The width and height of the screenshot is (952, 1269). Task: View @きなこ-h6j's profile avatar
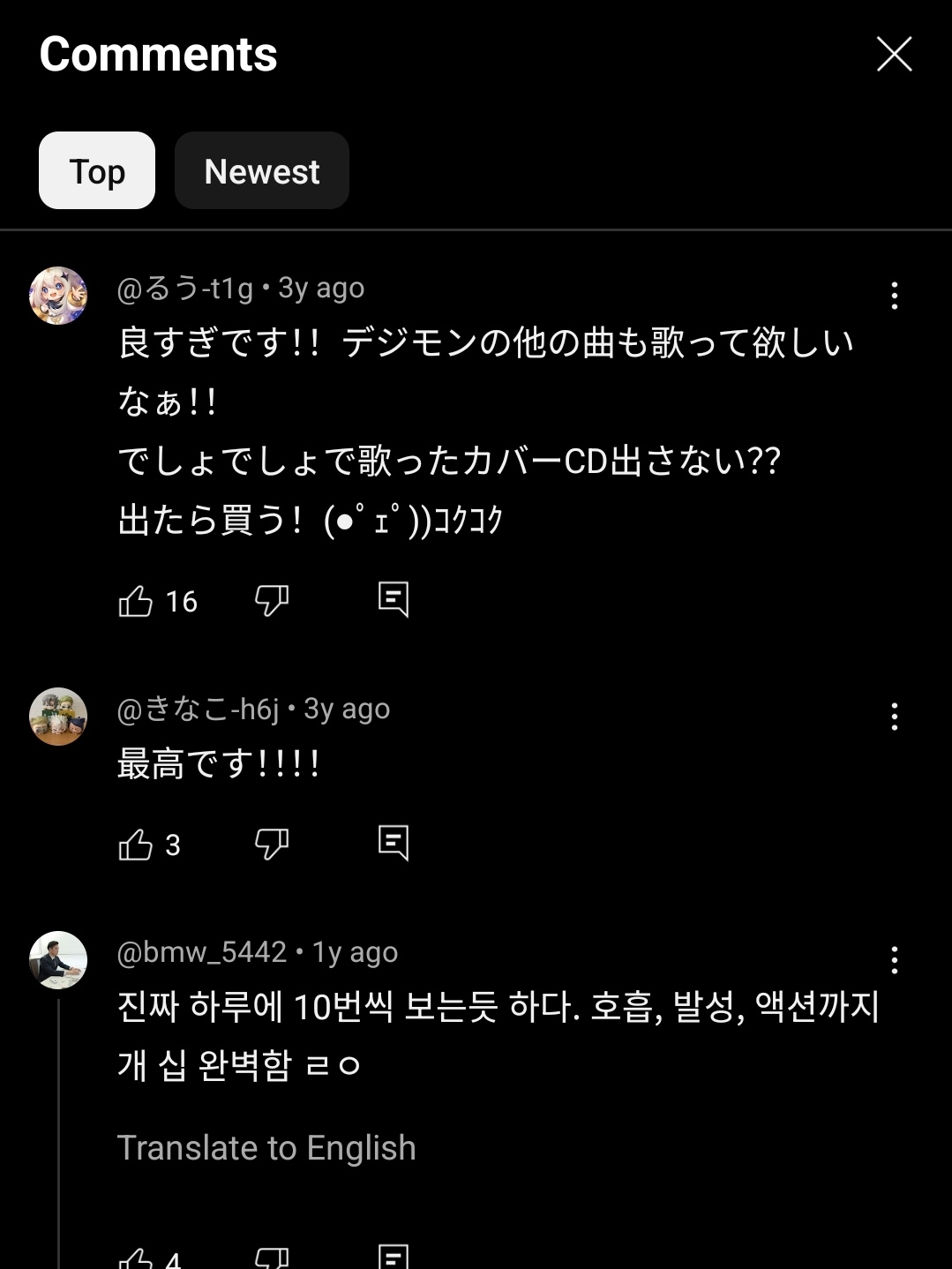pos(58,717)
